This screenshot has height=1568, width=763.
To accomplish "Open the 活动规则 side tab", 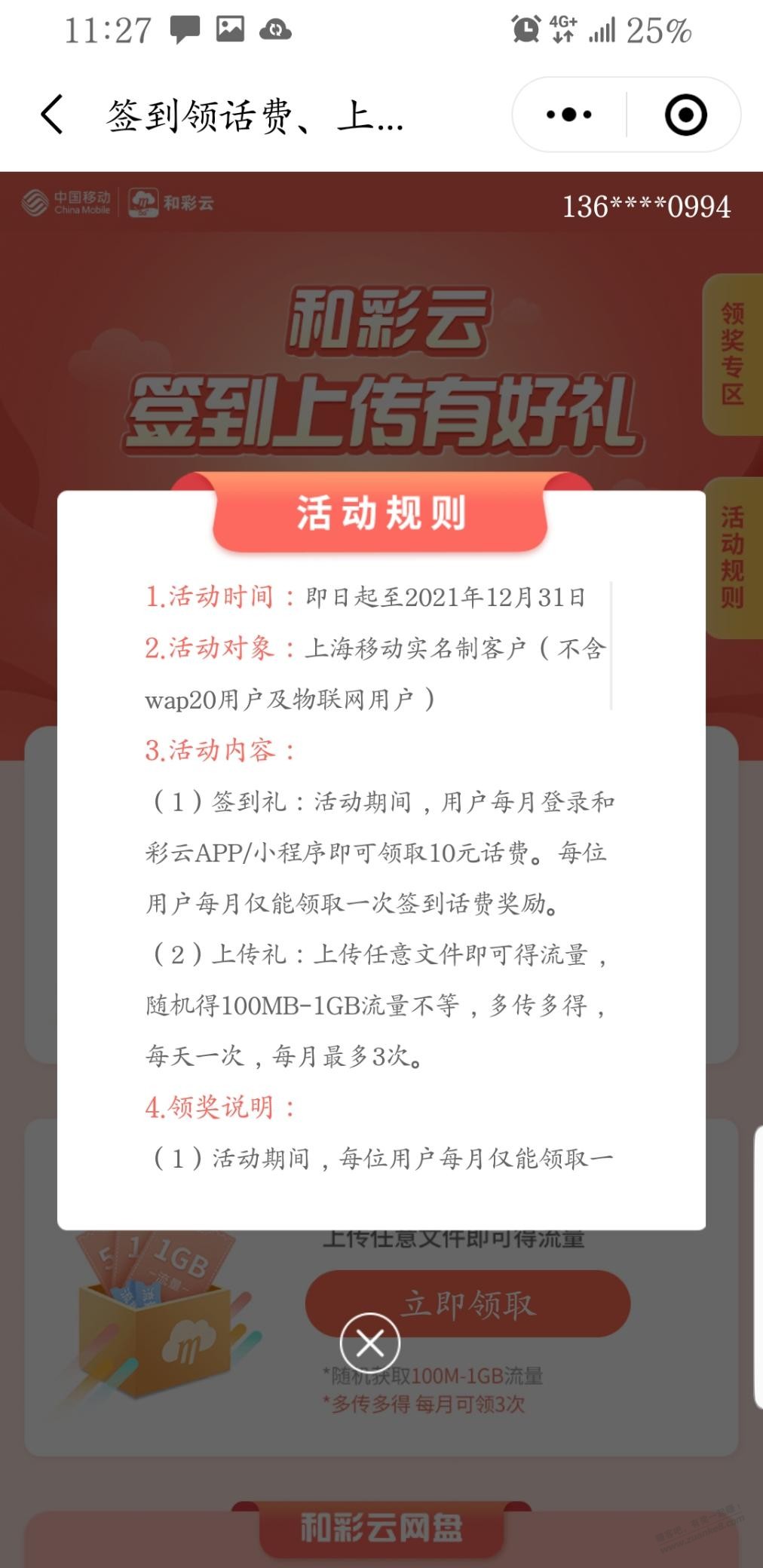I will tap(732, 558).
